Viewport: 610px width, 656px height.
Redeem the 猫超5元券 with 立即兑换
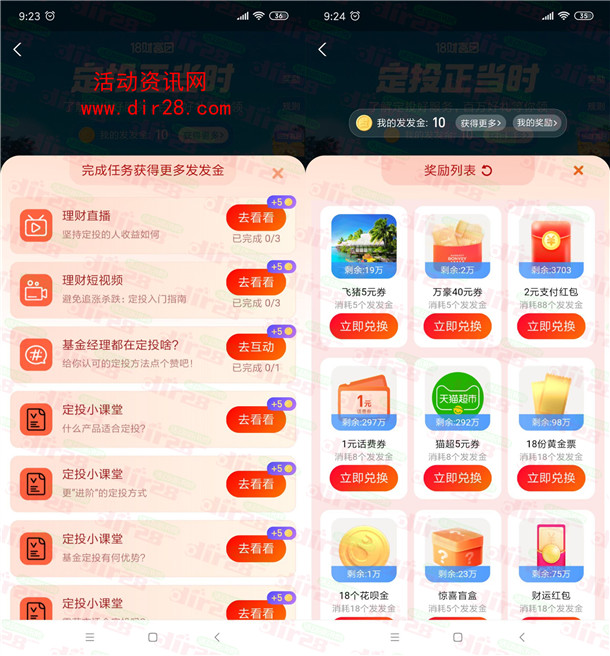[457, 478]
